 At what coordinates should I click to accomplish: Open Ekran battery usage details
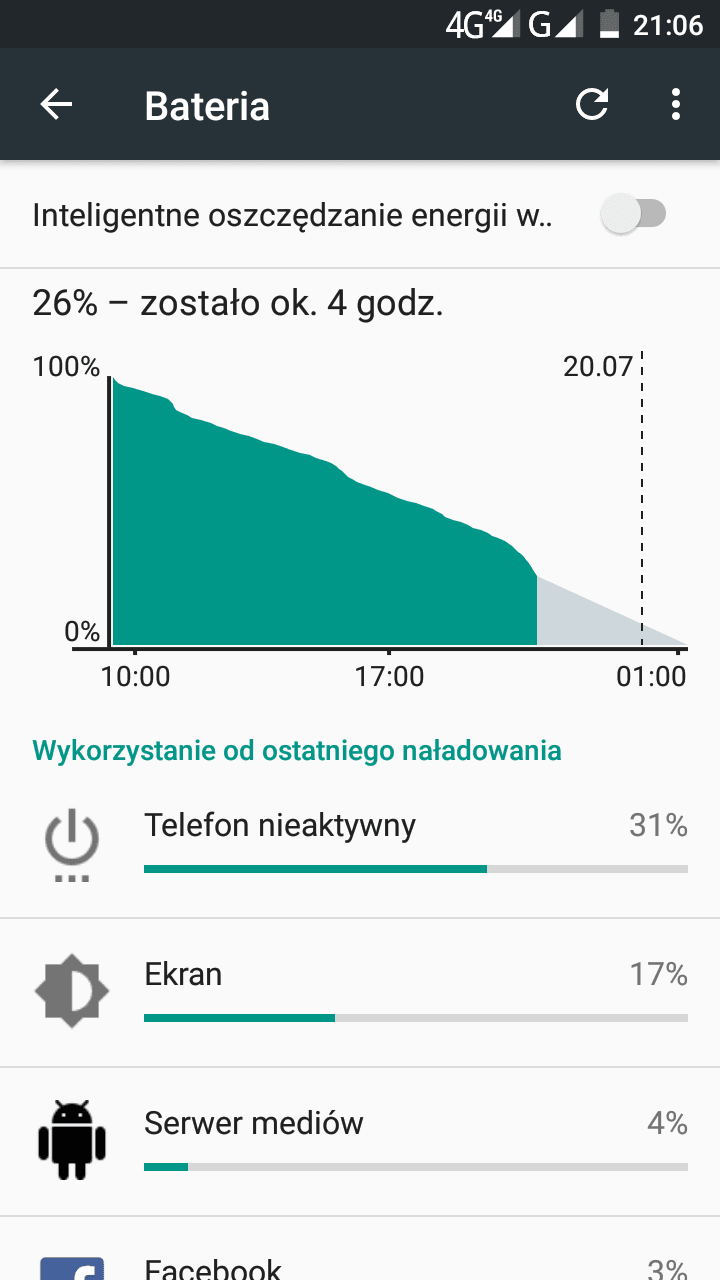(360, 993)
